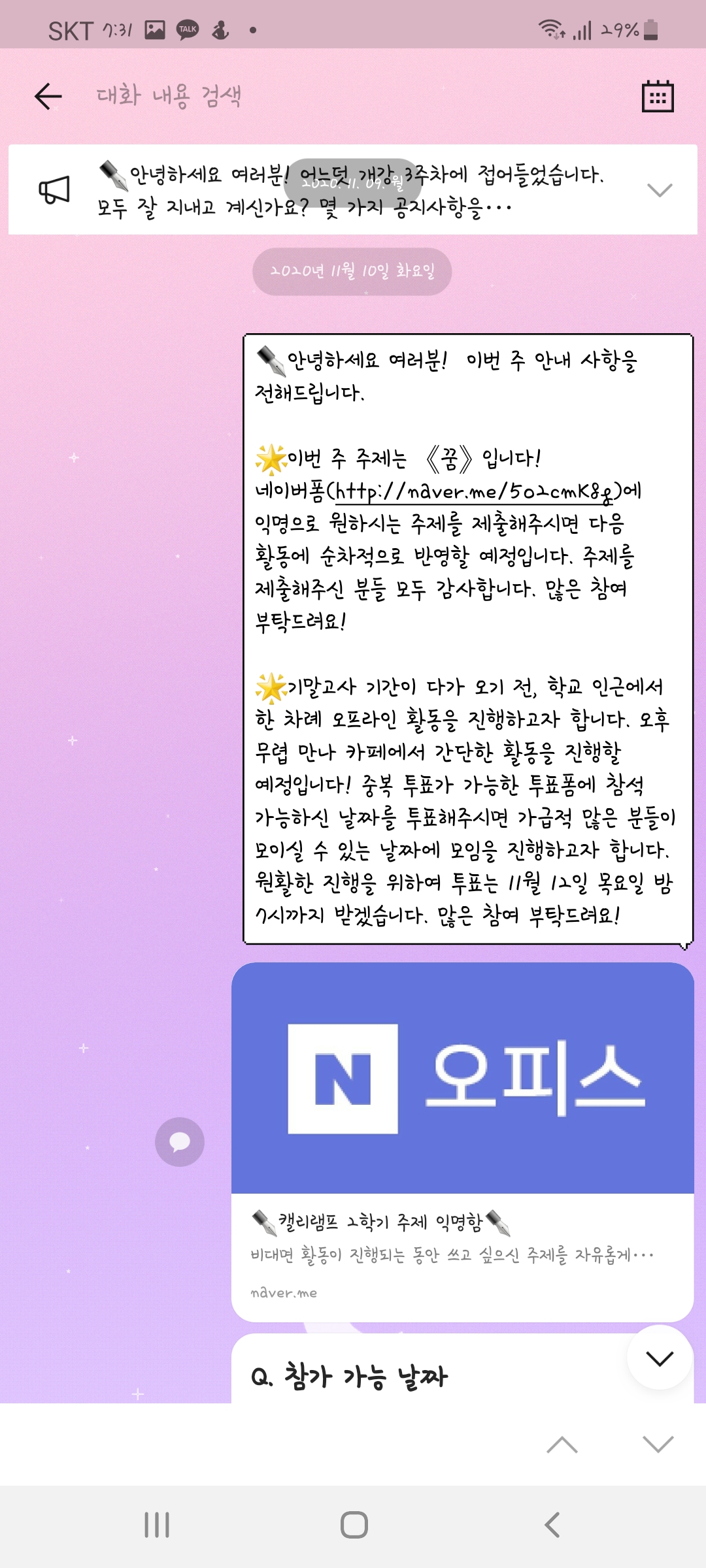Tap the share bubble icon beside the preview
Screen dimensions: 706x1568
pyautogui.click(x=180, y=1142)
